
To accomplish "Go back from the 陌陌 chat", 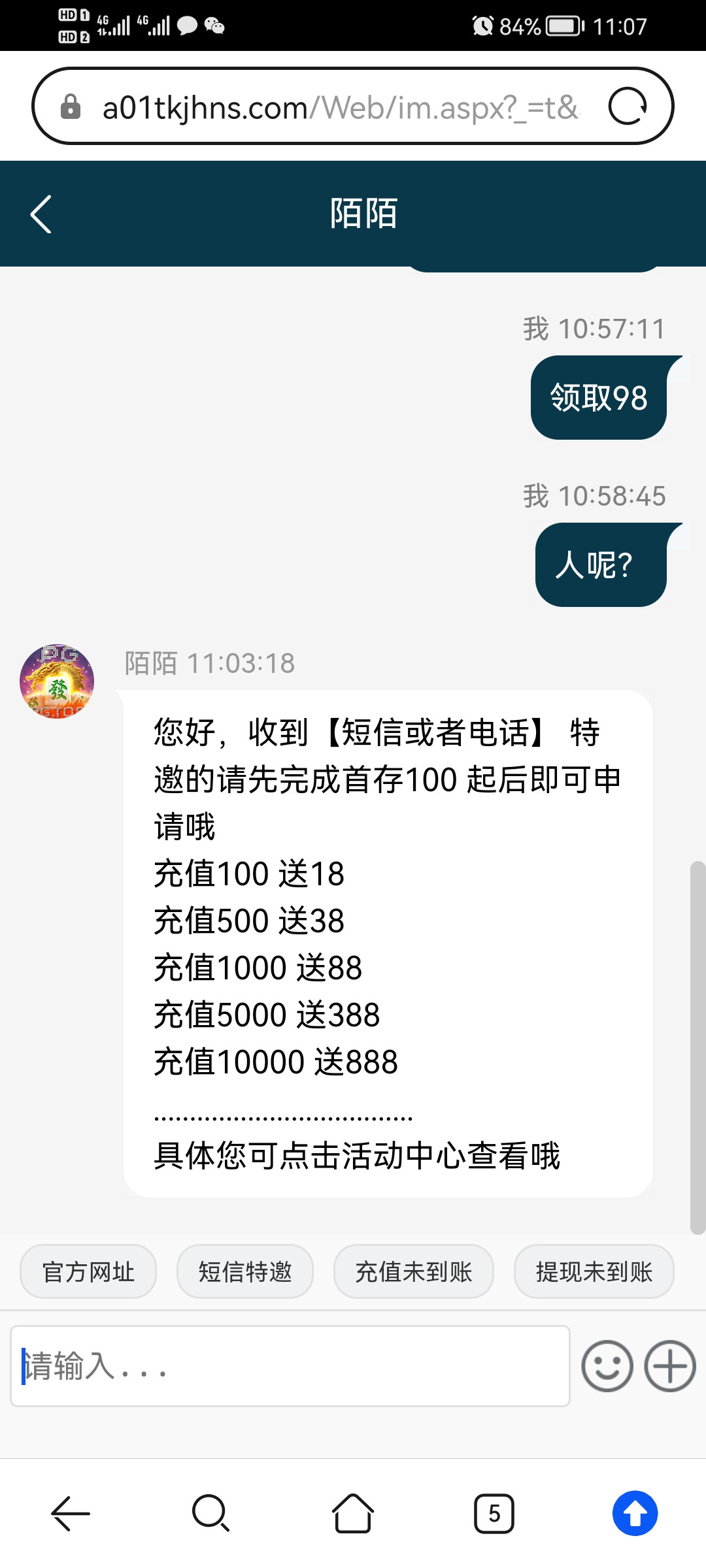I will (x=41, y=214).
